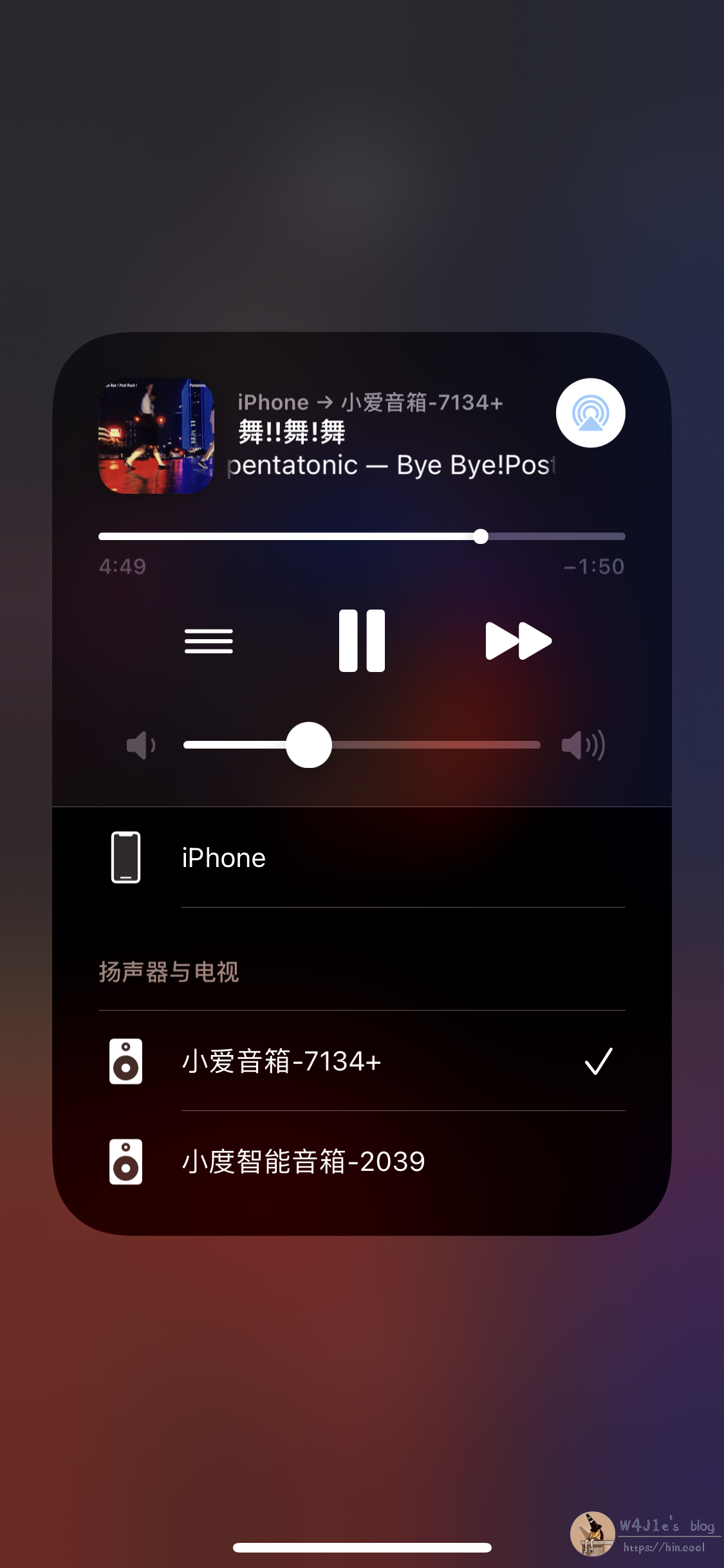Tap the AirPlay icon in the top corner
Screen dimensions: 724x1568
(x=589, y=413)
